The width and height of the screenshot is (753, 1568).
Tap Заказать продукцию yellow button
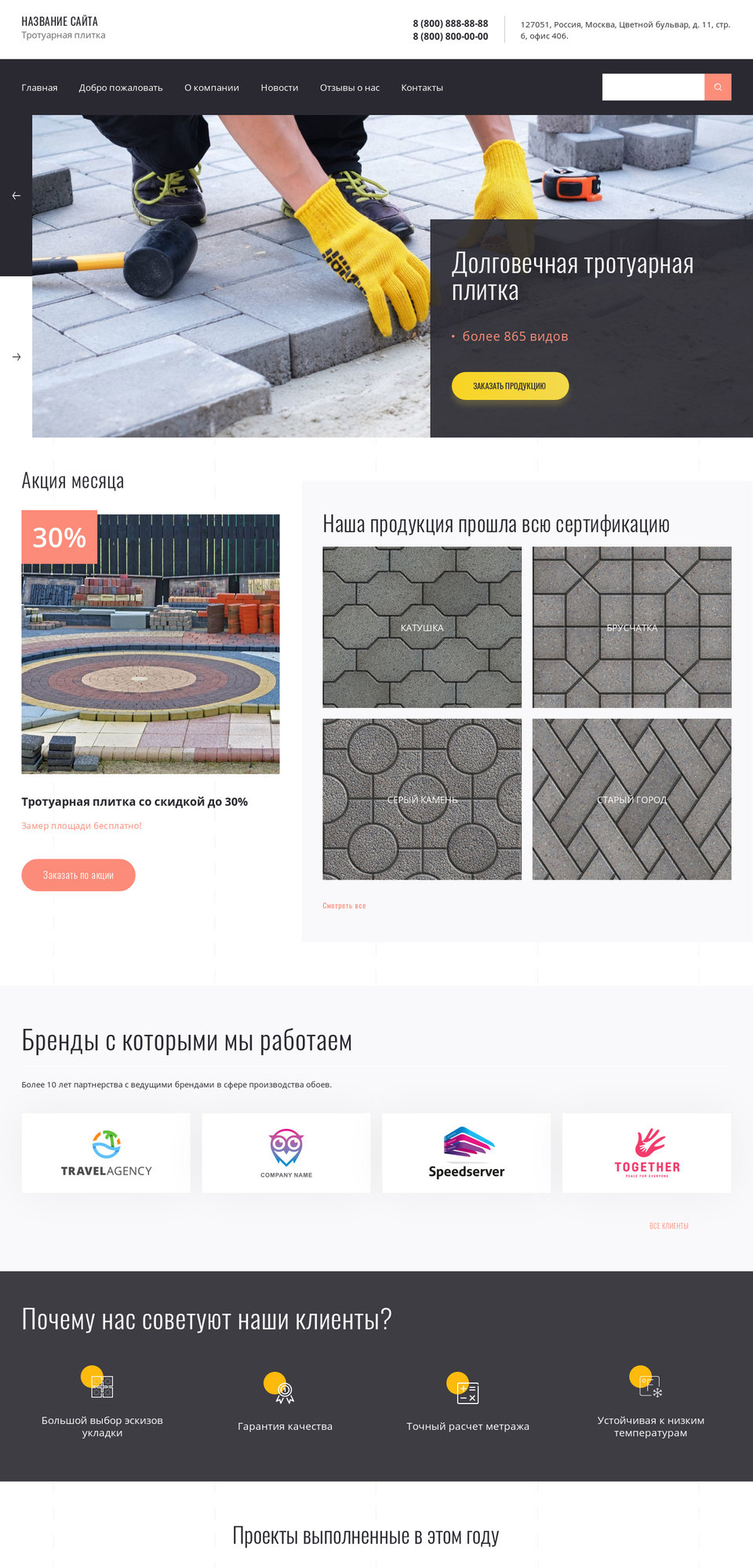coord(510,386)
